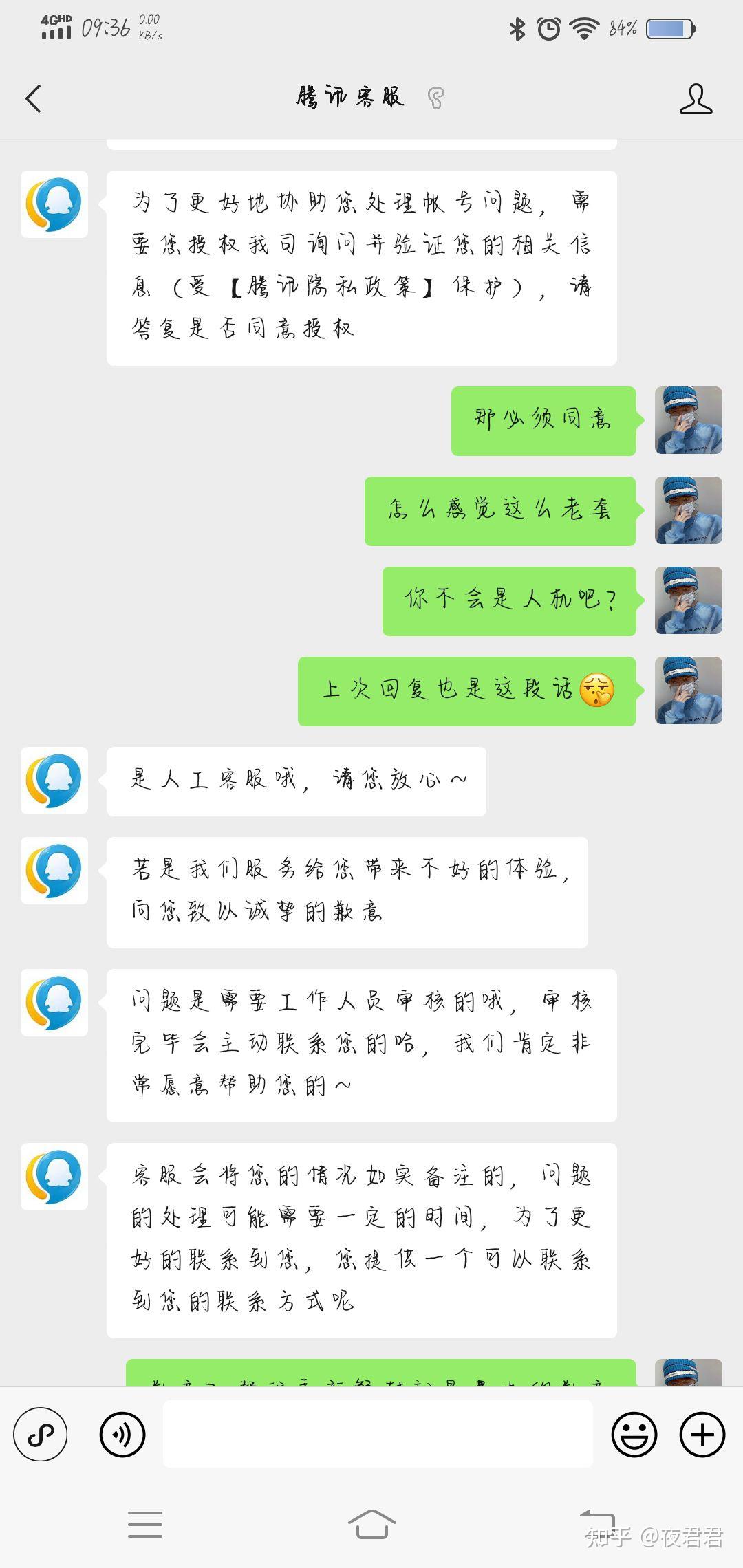Screen dimensions: 743x1568
Task: Open the plus attachments menu
Action: (702, 1434)
